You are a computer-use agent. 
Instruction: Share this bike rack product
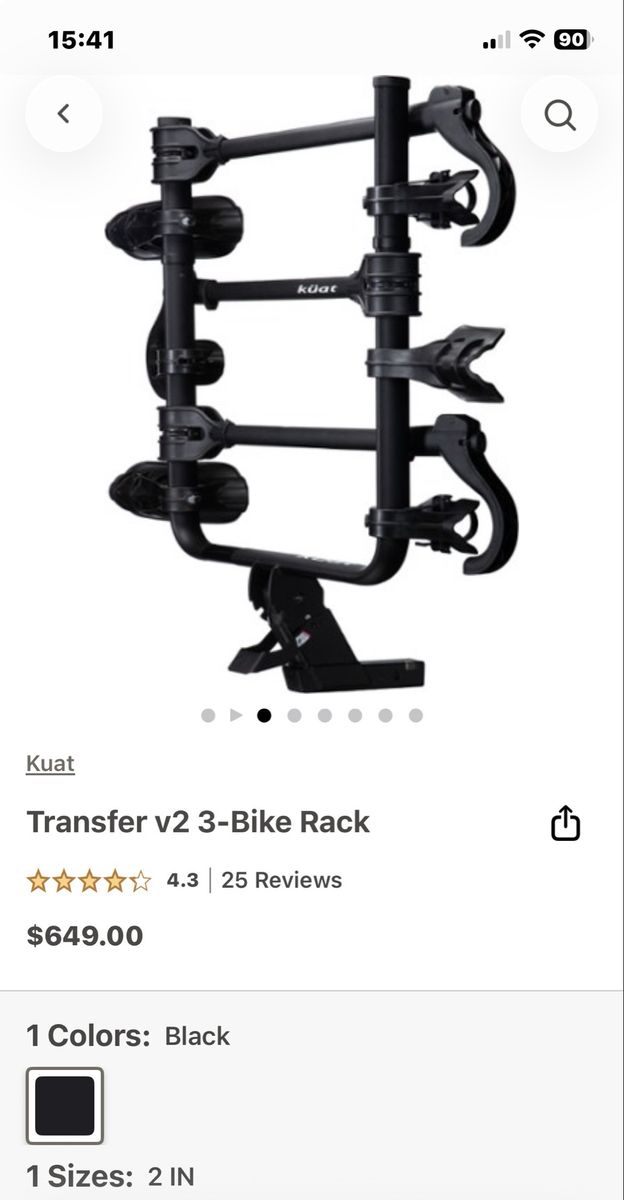click(x=566, y=824)
